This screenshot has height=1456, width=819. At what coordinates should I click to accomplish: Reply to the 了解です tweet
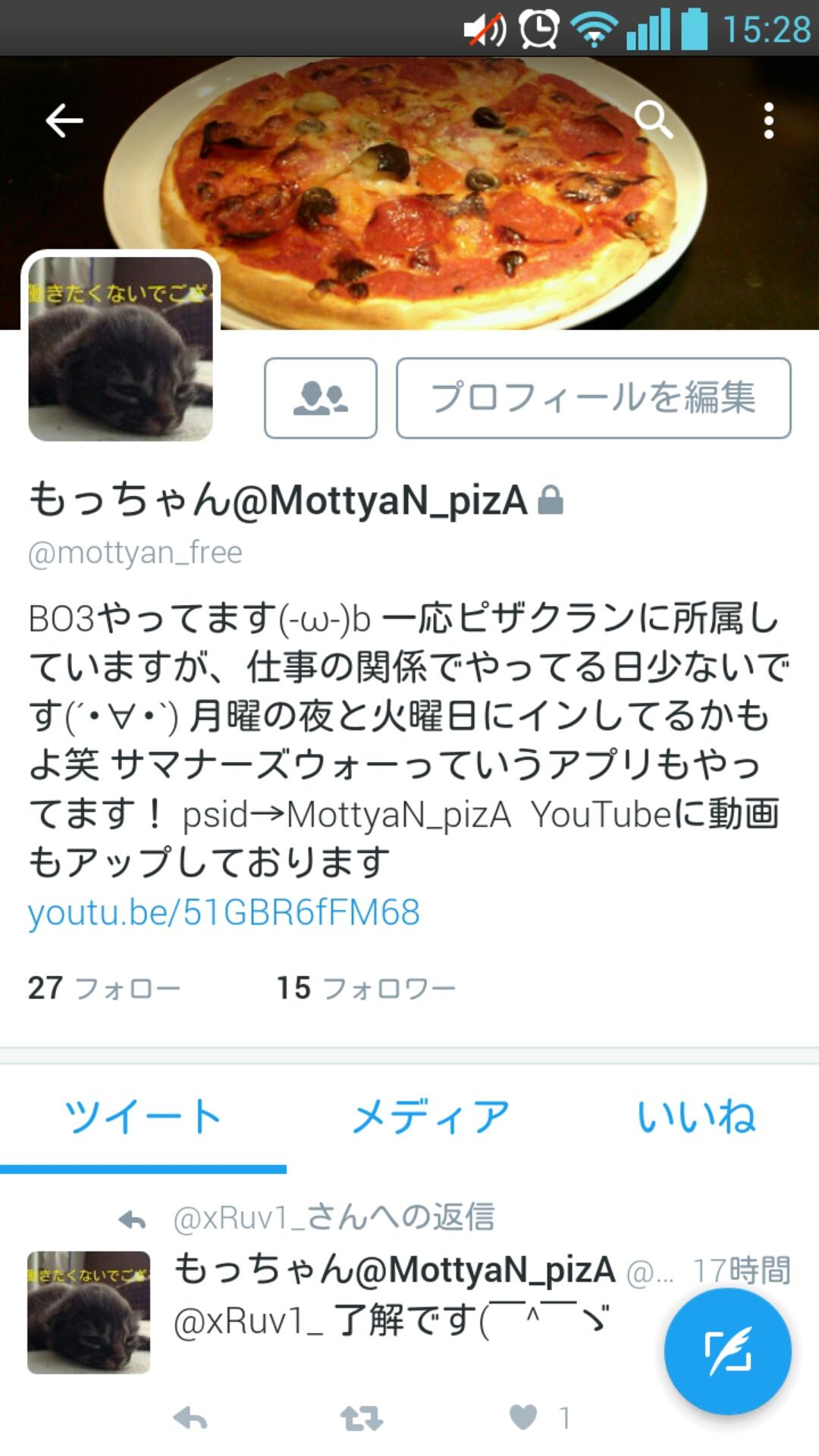(190, 1417)
